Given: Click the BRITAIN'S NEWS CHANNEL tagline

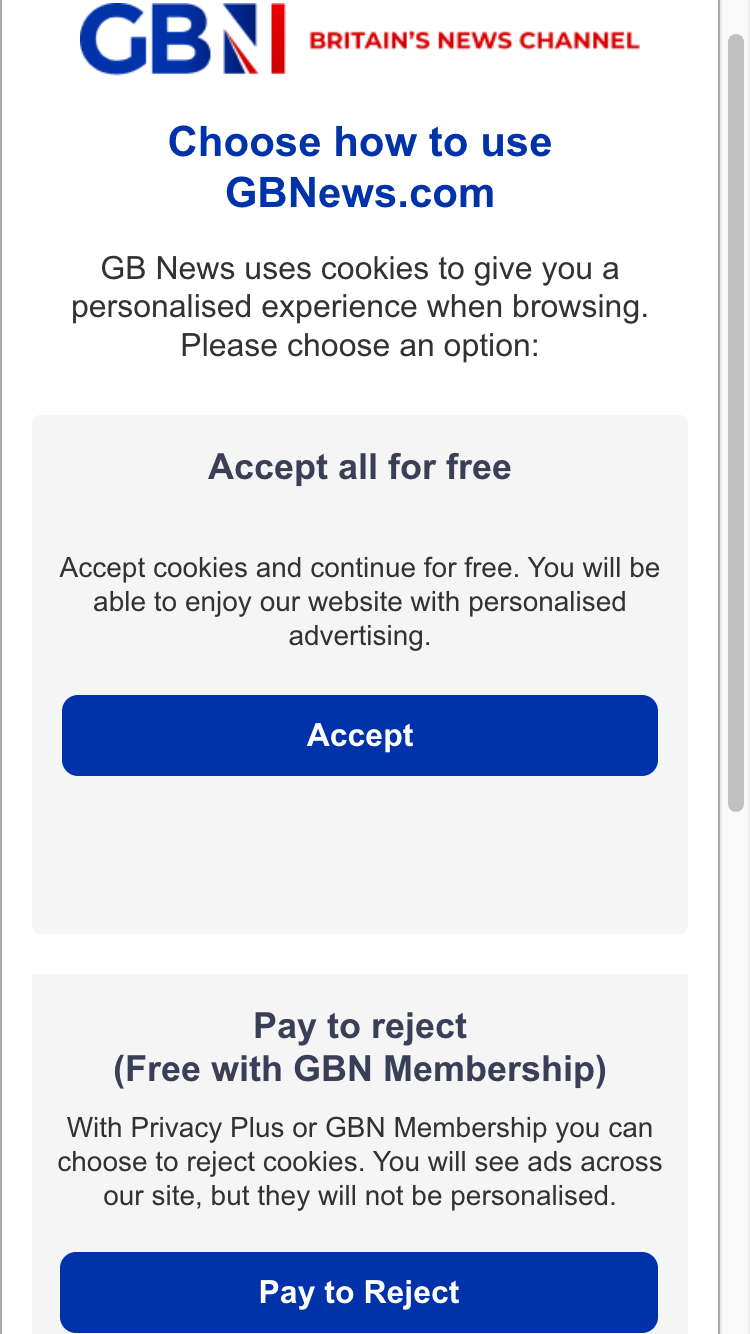Looking at the screenshot, I should [x=474, y=42].
